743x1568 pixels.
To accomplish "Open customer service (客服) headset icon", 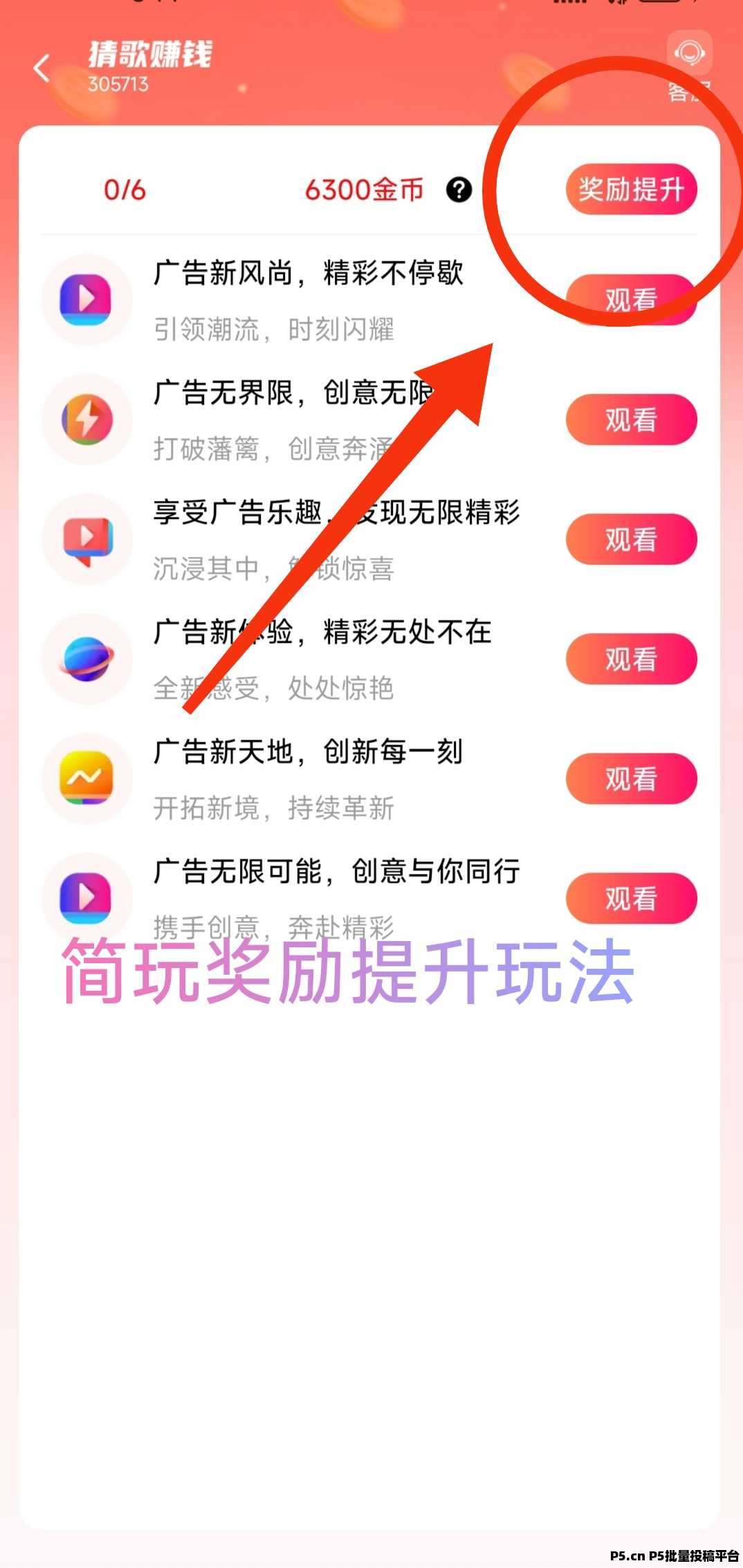I will point(689,54).
